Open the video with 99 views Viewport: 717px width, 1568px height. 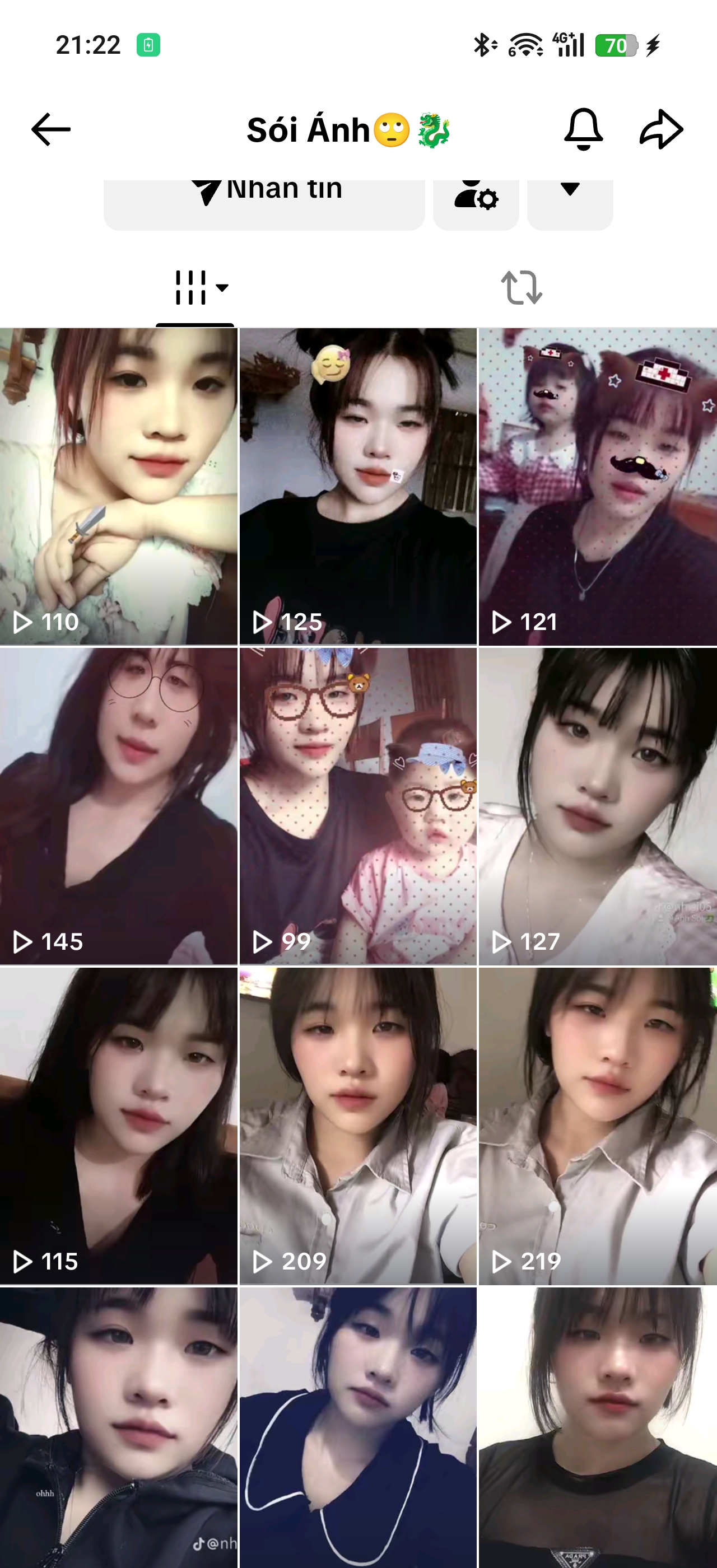pos(358,806)
